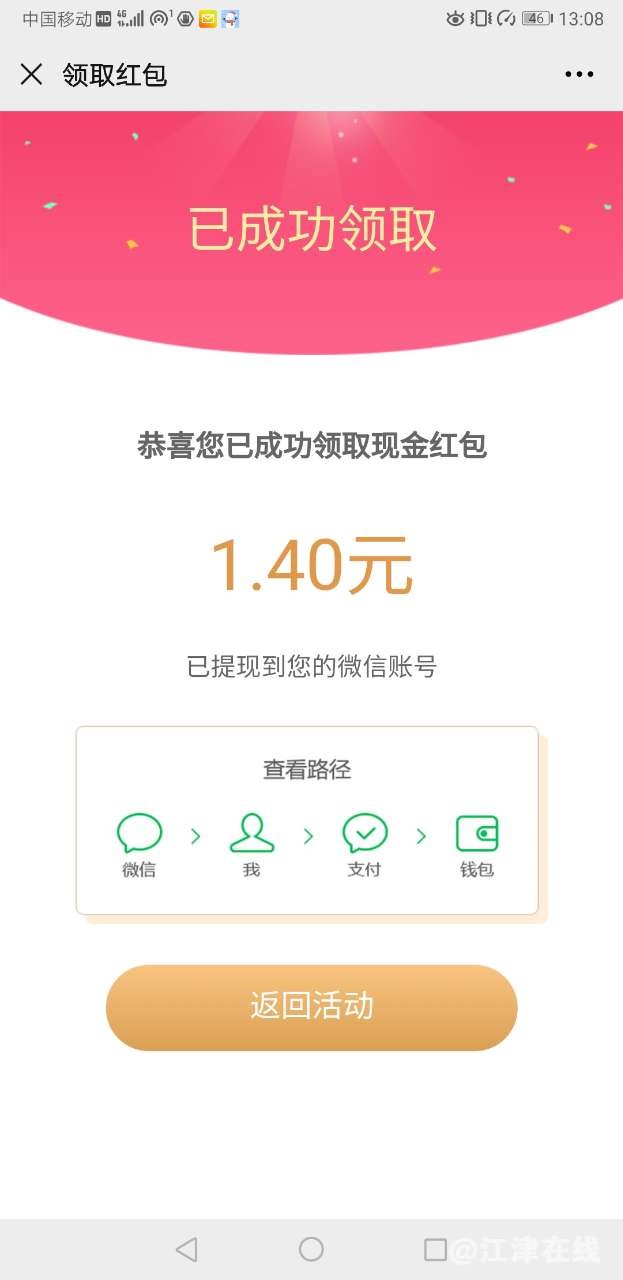
Task: Go back using system navigation bar
Action: click(187, 1249)
